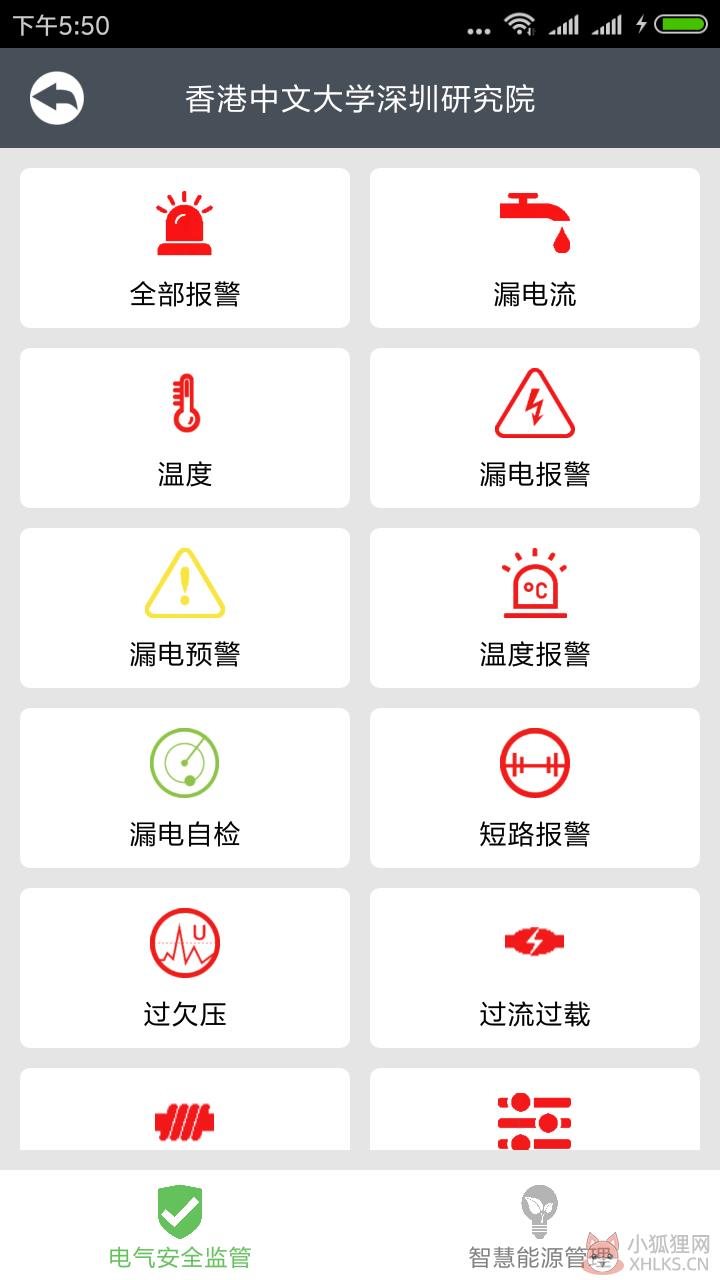This screenshot has height=1280, width=720.
Task: Open the 全部报警 card
Action: point(185,248)
